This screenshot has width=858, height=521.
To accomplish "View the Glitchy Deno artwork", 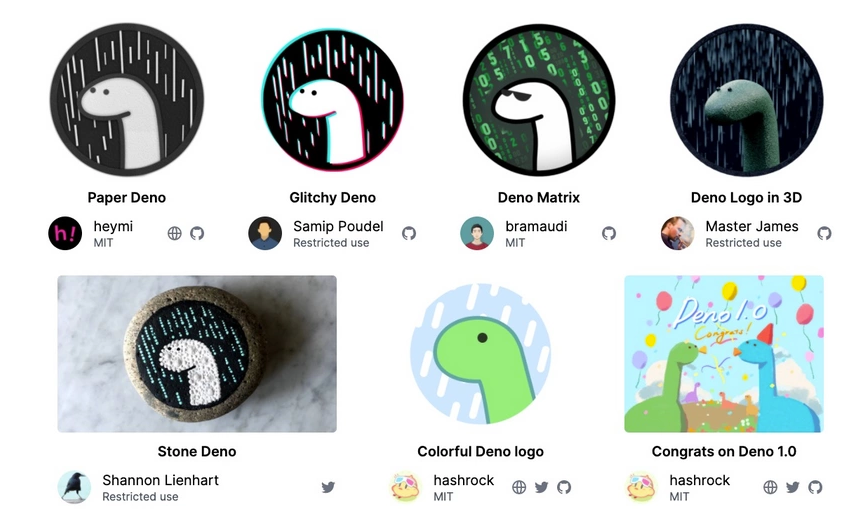I will point(332,98).
